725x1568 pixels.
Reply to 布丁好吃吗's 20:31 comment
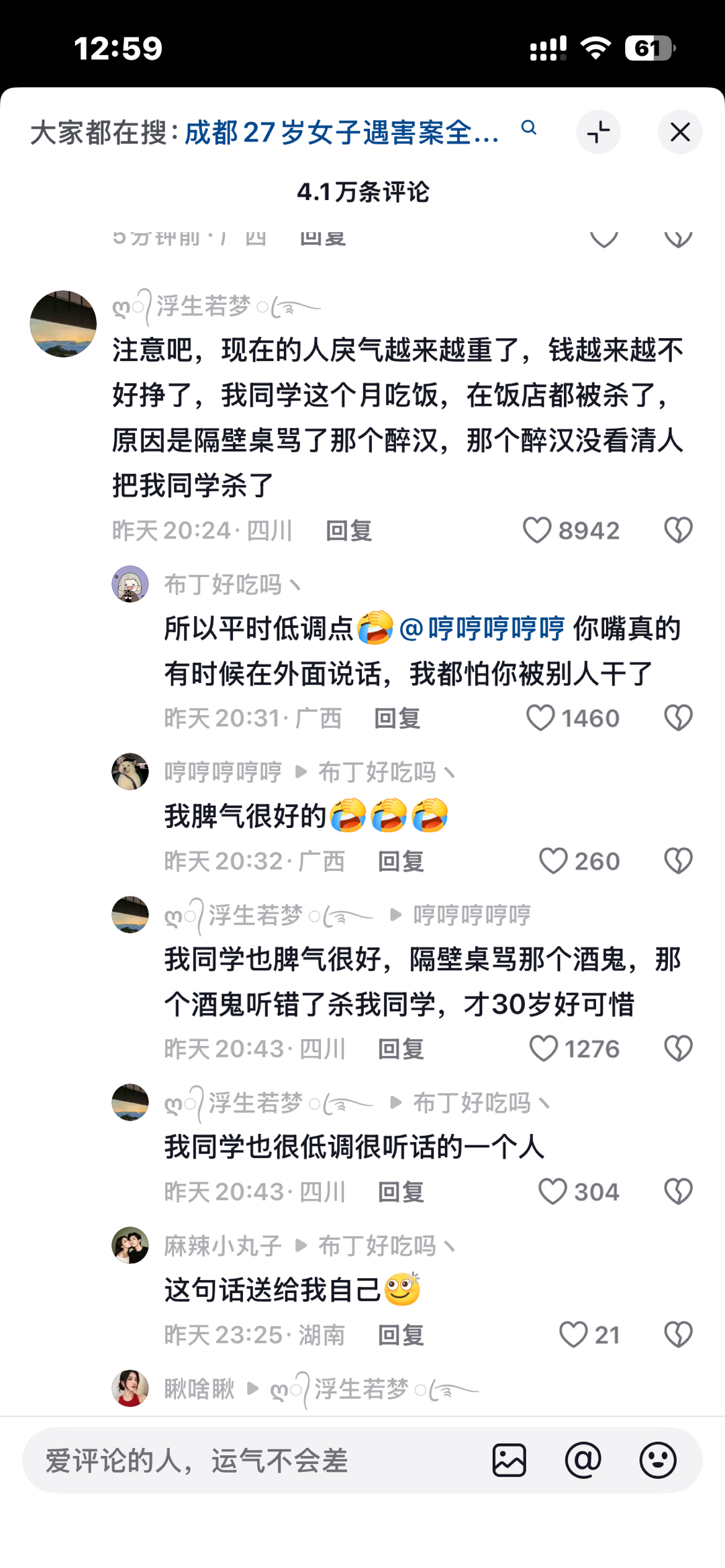(x=397, y=719)
